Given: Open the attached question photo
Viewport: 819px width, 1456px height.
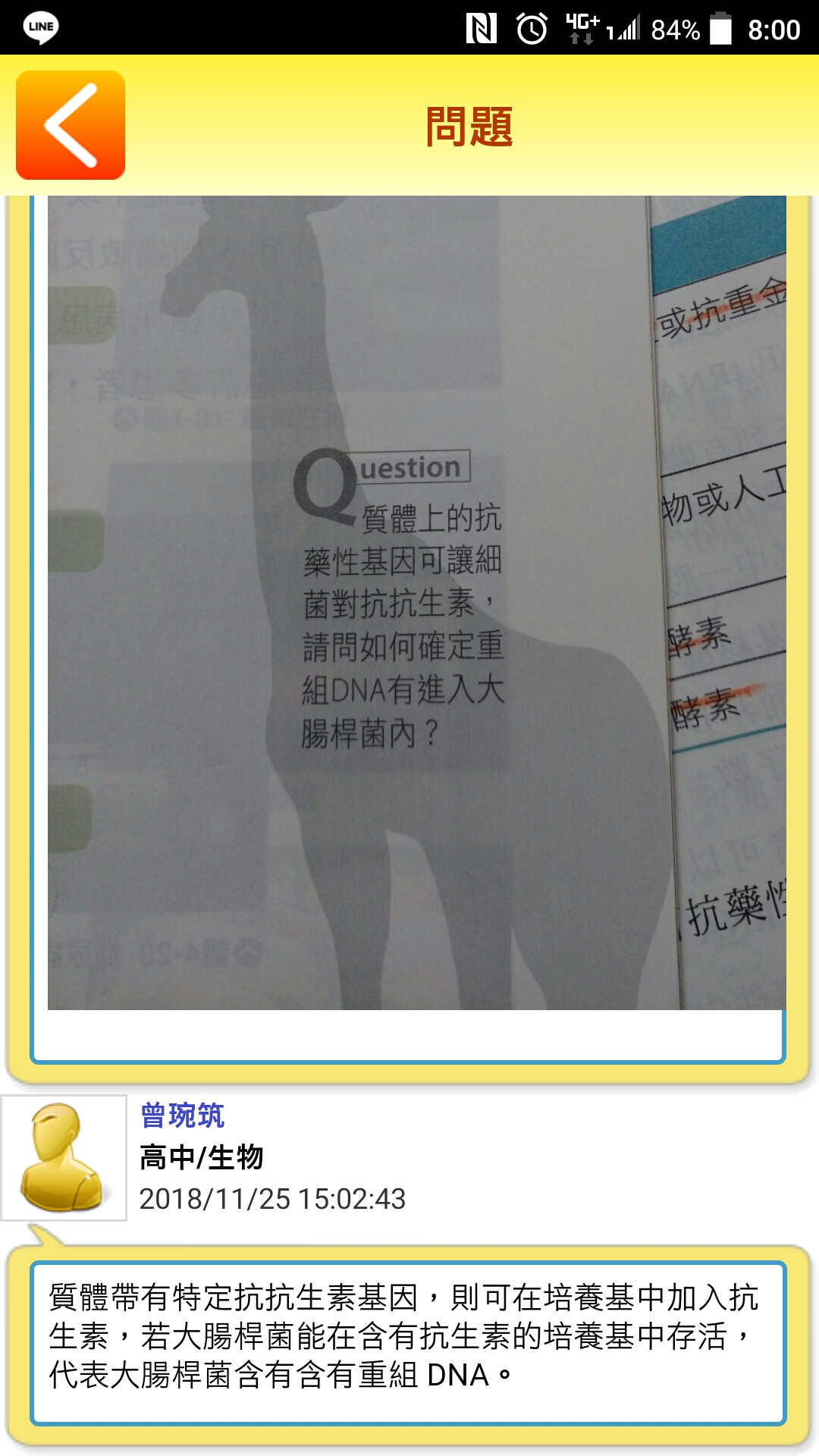Looking at the screenshot, I should pos(416,602).
